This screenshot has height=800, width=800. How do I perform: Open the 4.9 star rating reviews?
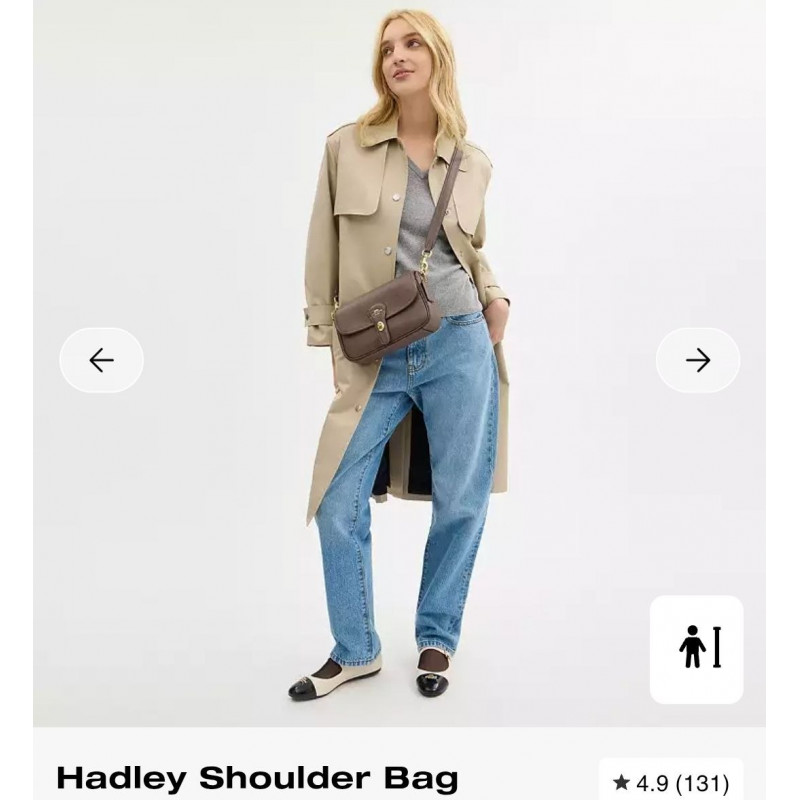(671, 782)
